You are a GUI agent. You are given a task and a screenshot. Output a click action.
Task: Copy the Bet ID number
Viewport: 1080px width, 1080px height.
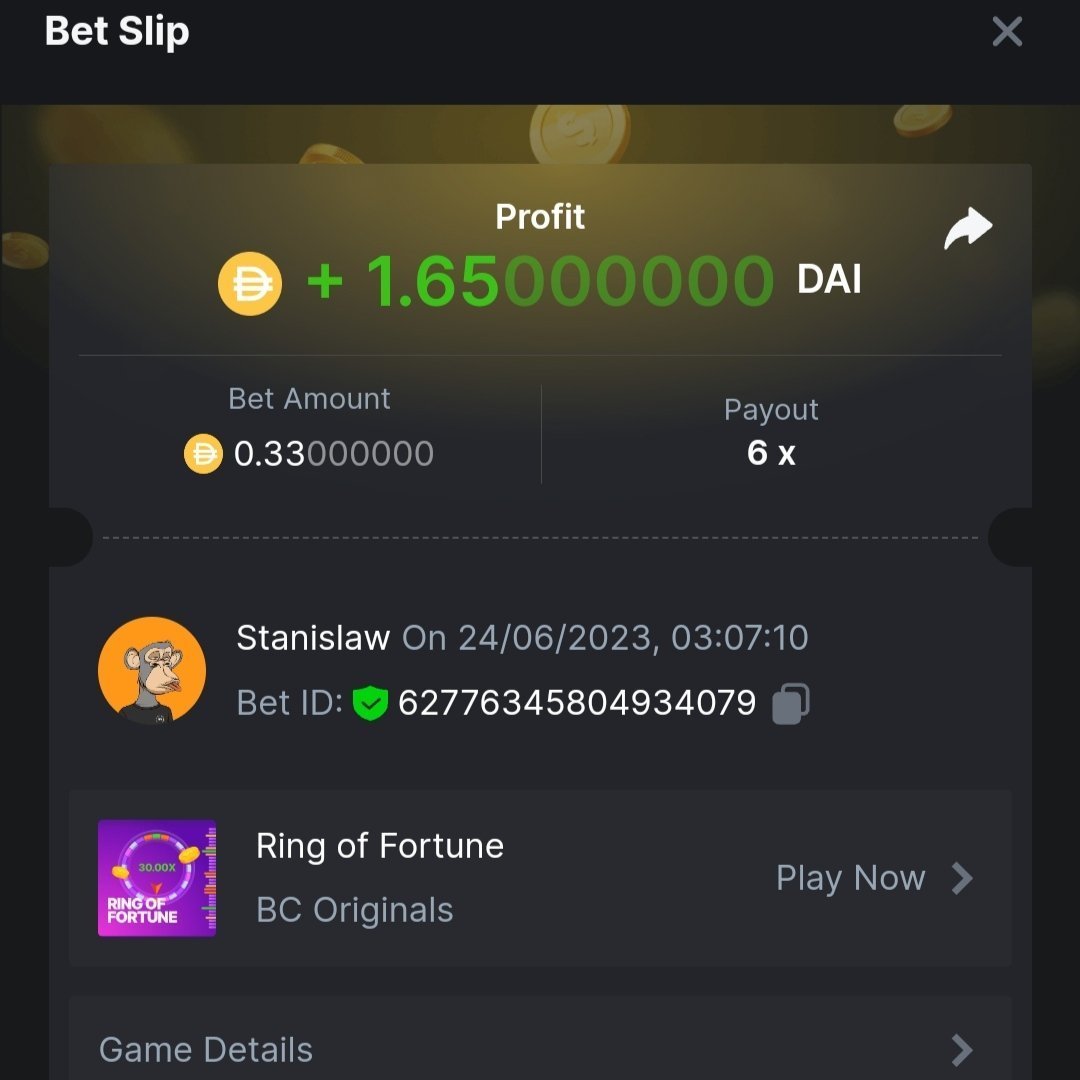click(x=790, y=703)
